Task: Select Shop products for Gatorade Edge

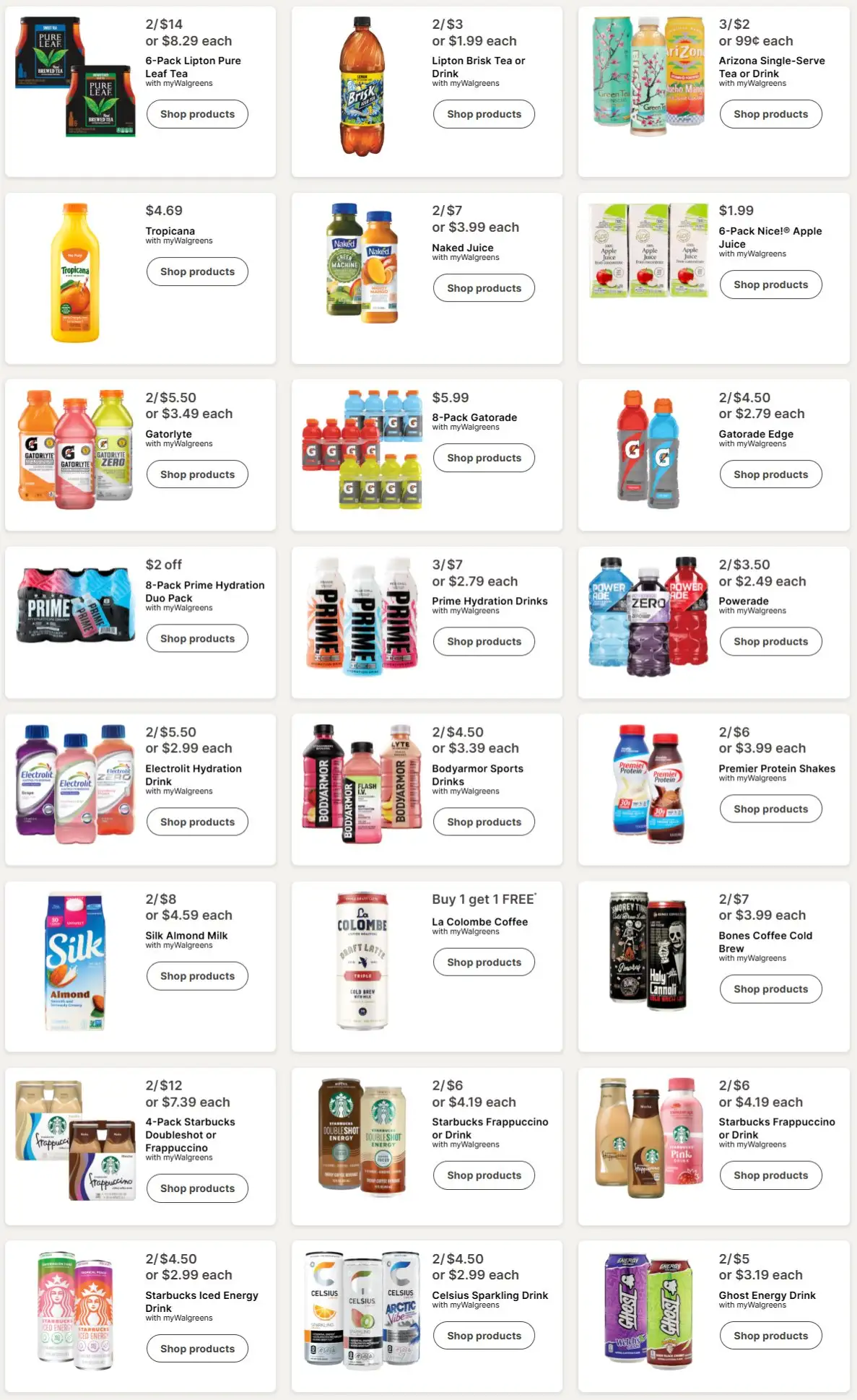Action: click(x=770, y=474)
